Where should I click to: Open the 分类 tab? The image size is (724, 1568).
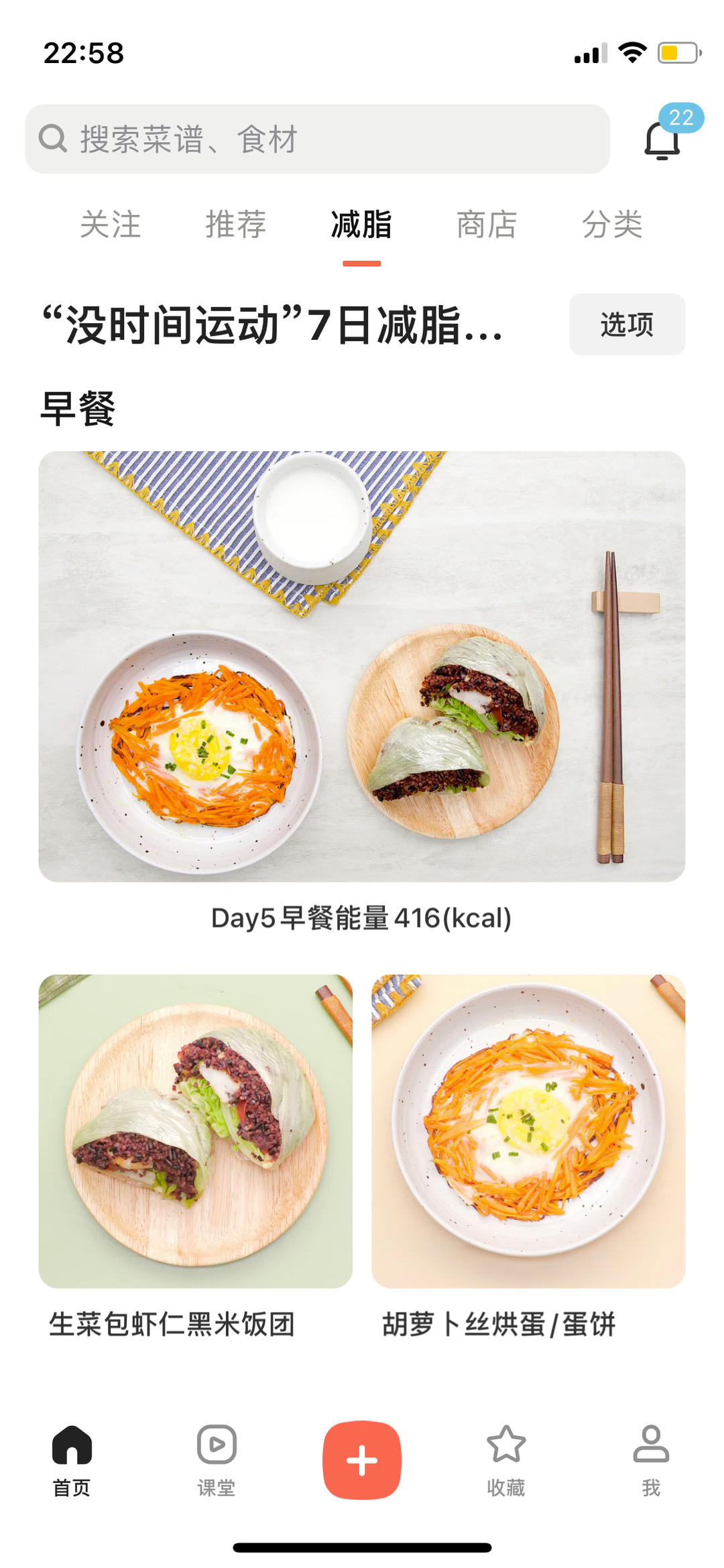(x=612, y=225)
